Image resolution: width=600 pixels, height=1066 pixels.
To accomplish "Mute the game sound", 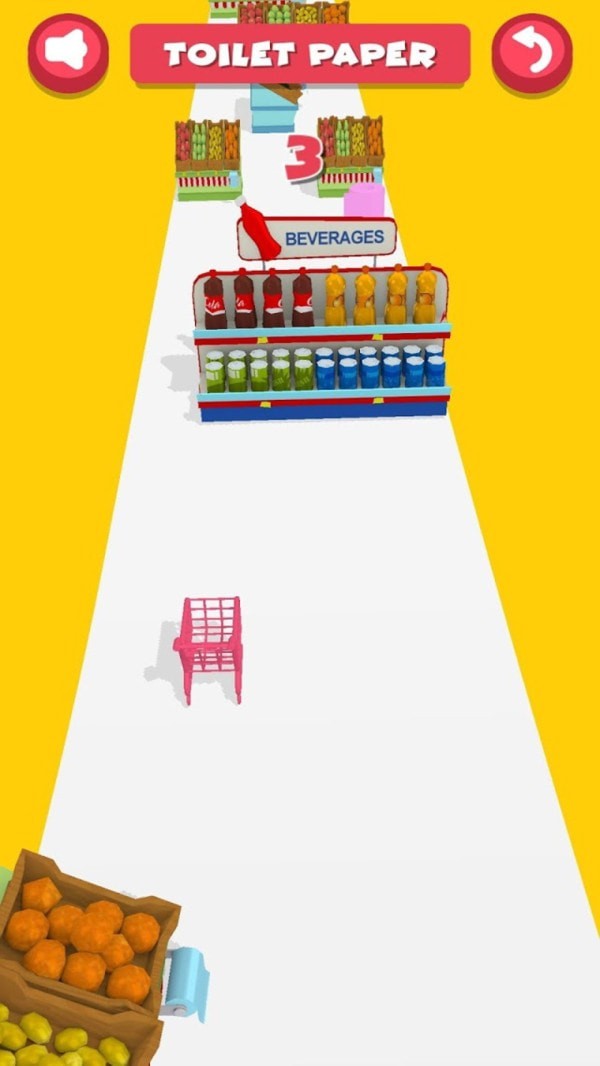I will click(x=68, y=51).
